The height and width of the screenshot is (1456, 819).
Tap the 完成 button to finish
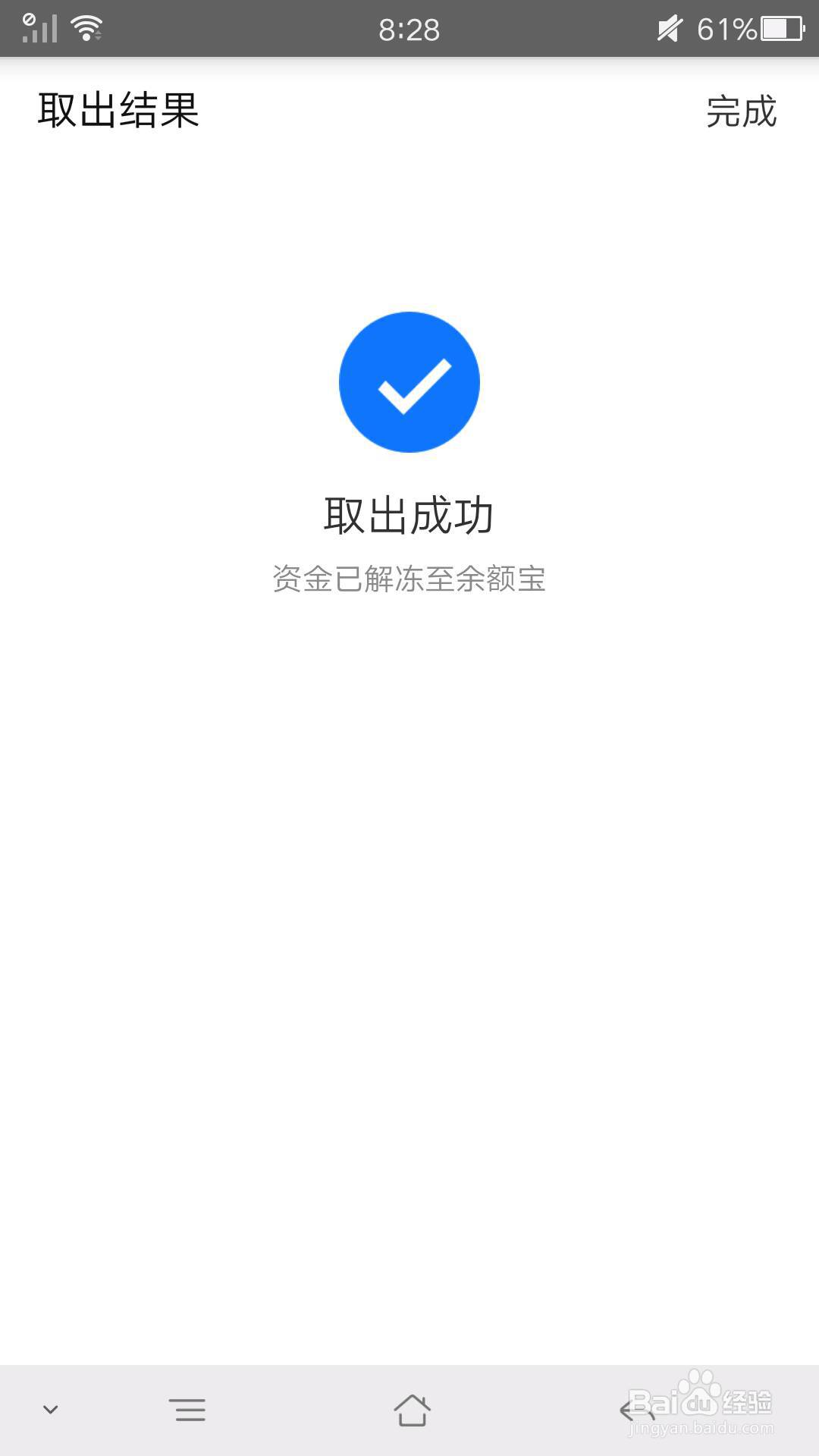pos(741,111)
